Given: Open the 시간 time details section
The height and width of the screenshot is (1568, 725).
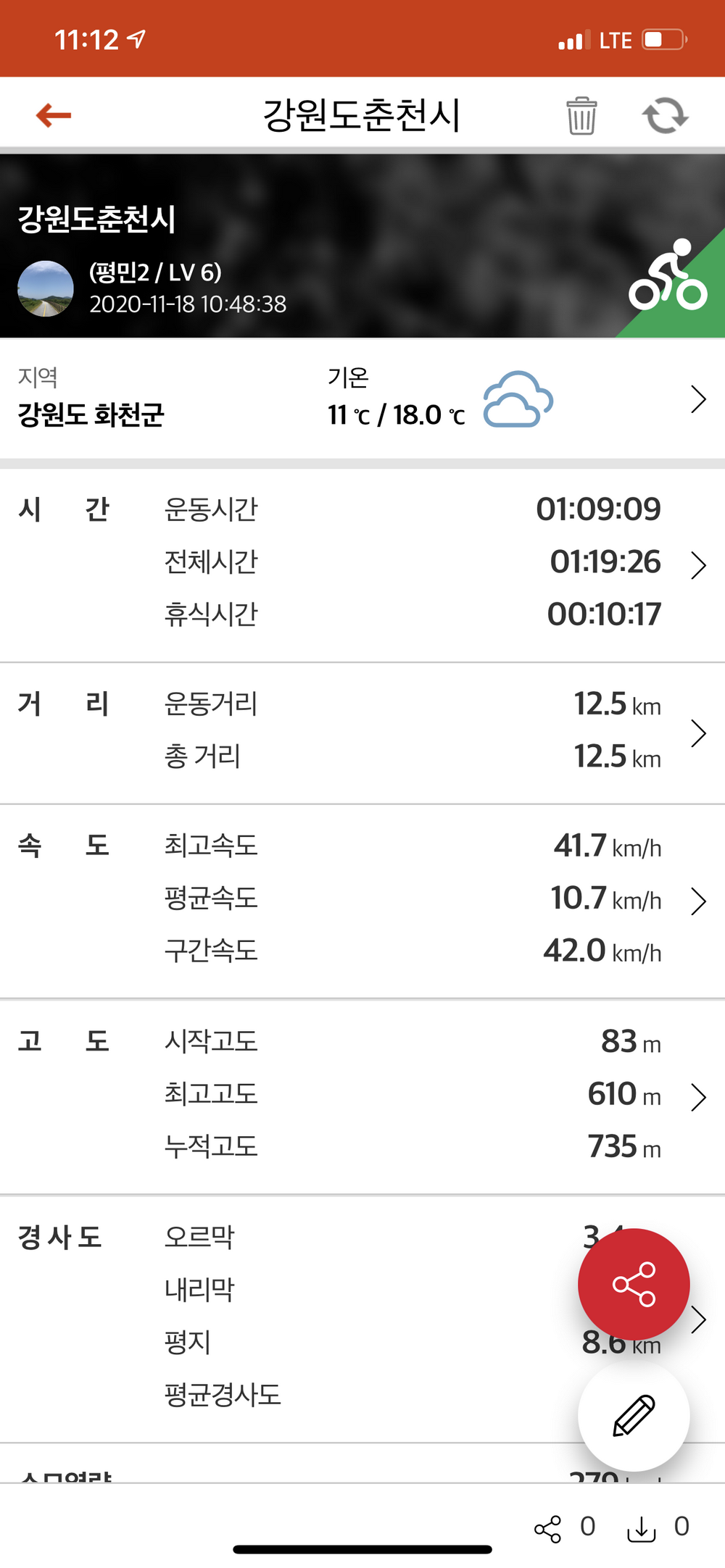Looking at the screenshot, I should tap(362, 564).
